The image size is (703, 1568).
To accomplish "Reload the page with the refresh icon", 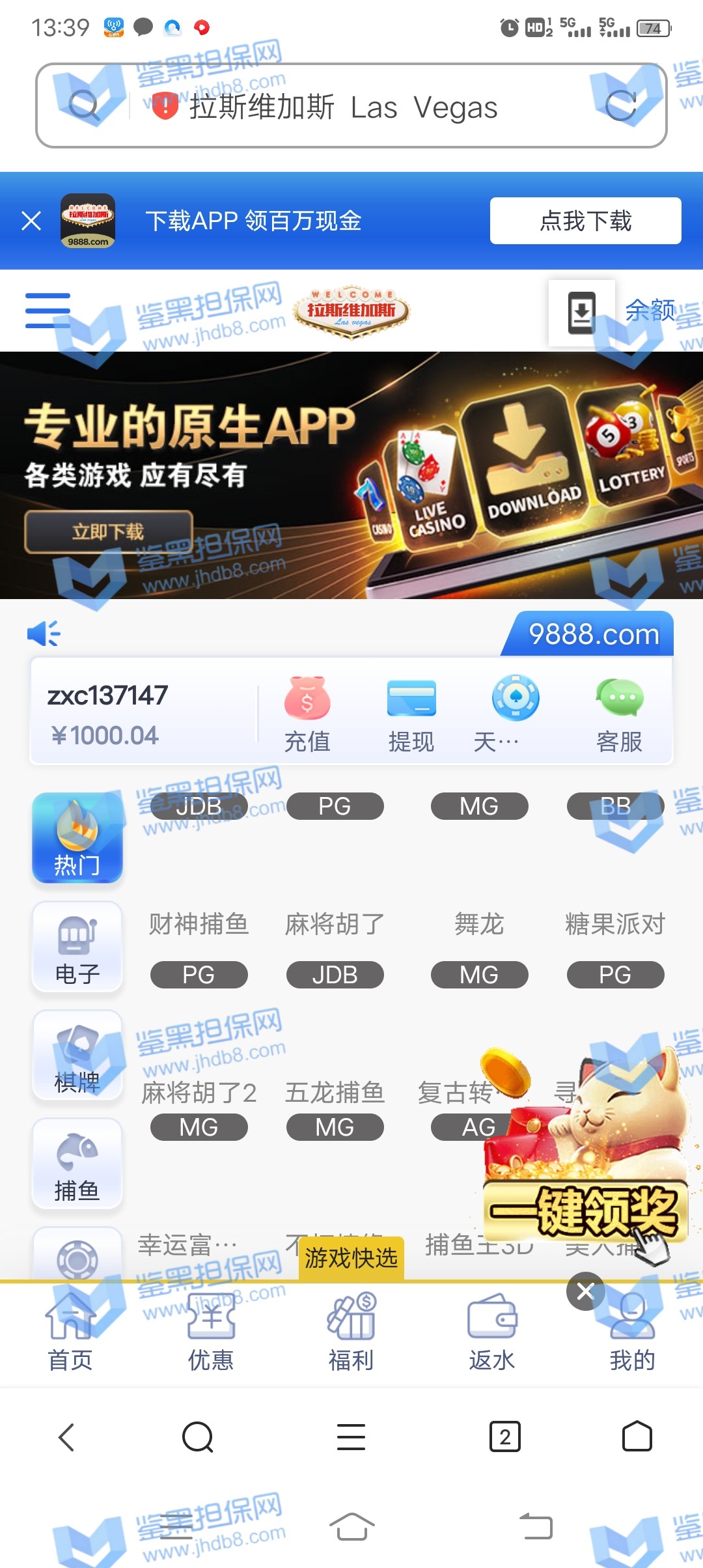I will coord(620,106).
